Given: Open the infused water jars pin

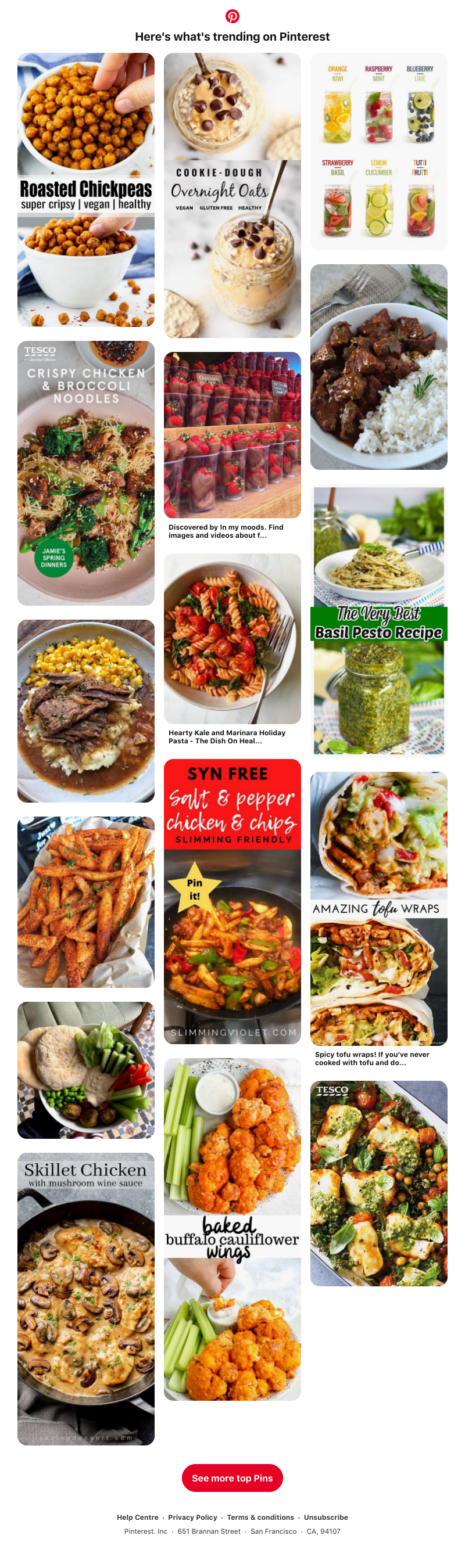Looking at the screenshot, I should tap(378, 151).
